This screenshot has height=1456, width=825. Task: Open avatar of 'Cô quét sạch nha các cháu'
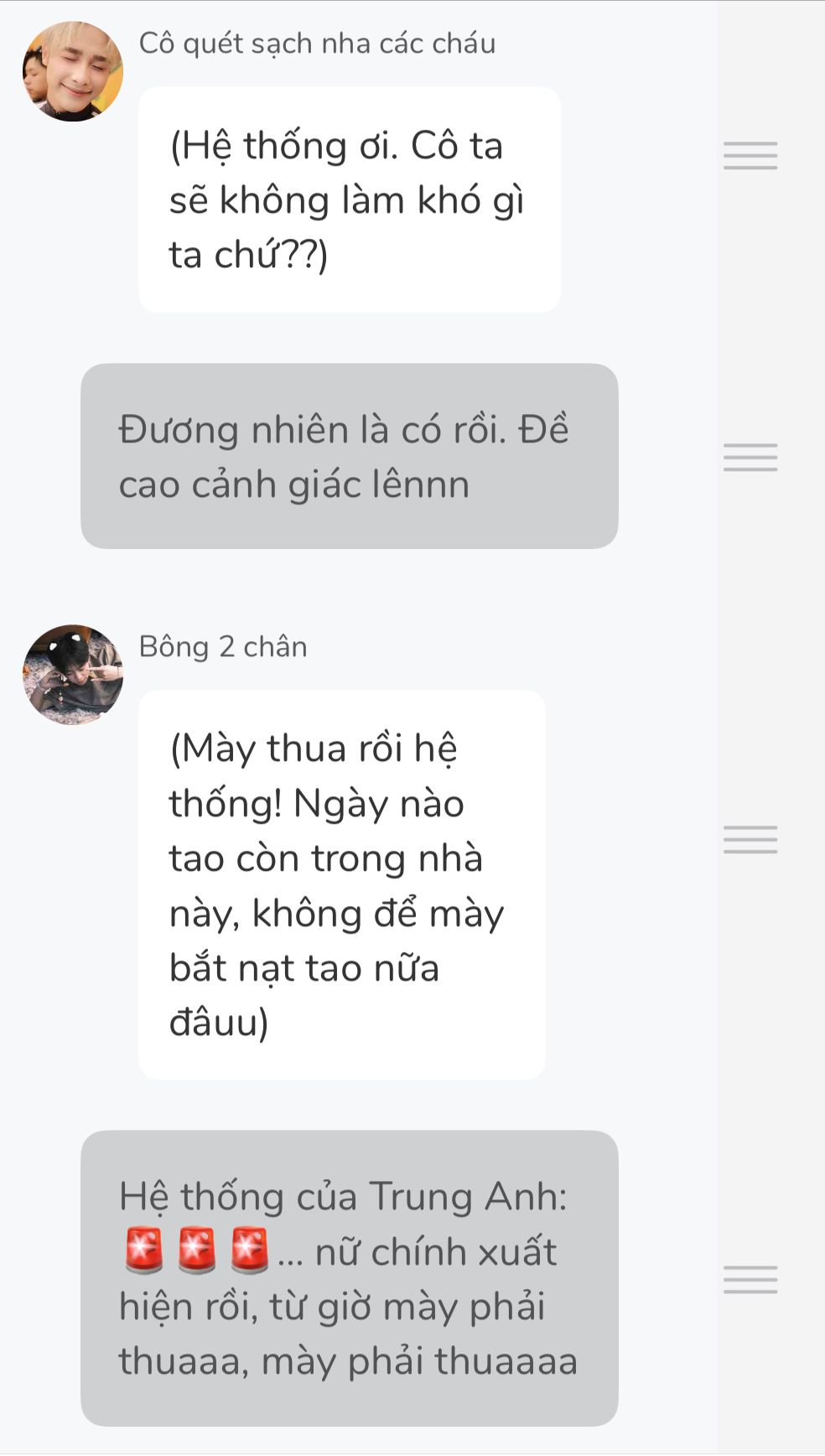73,71
